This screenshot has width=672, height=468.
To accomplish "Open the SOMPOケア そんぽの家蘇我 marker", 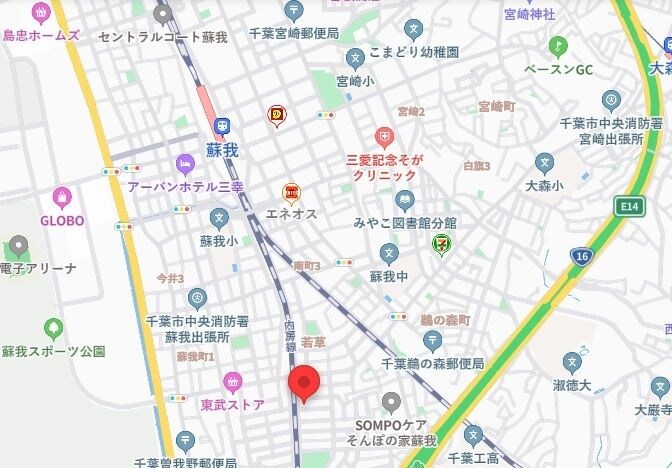I will tap(392, 402).
